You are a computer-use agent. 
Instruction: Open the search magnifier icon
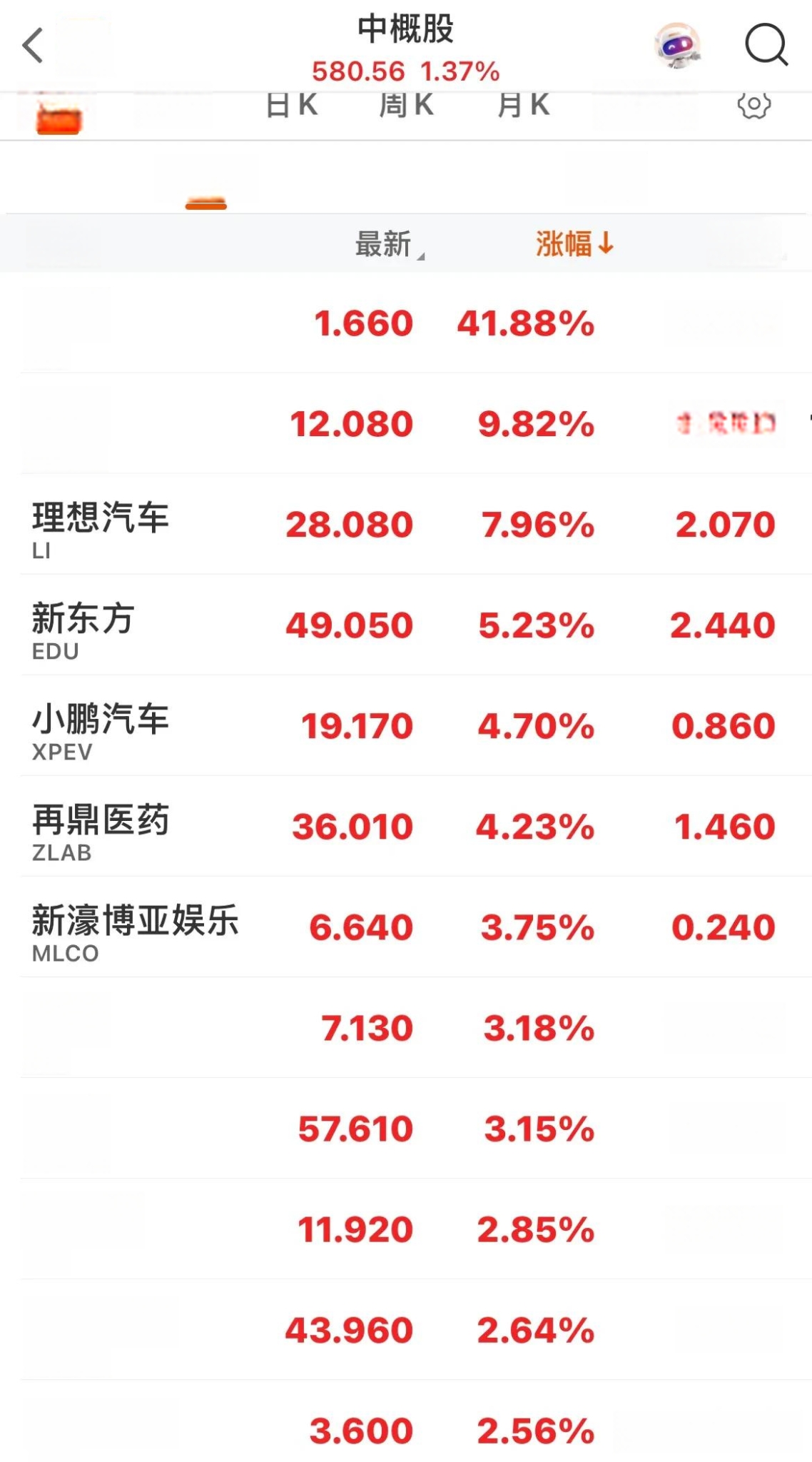coord(766,45)
